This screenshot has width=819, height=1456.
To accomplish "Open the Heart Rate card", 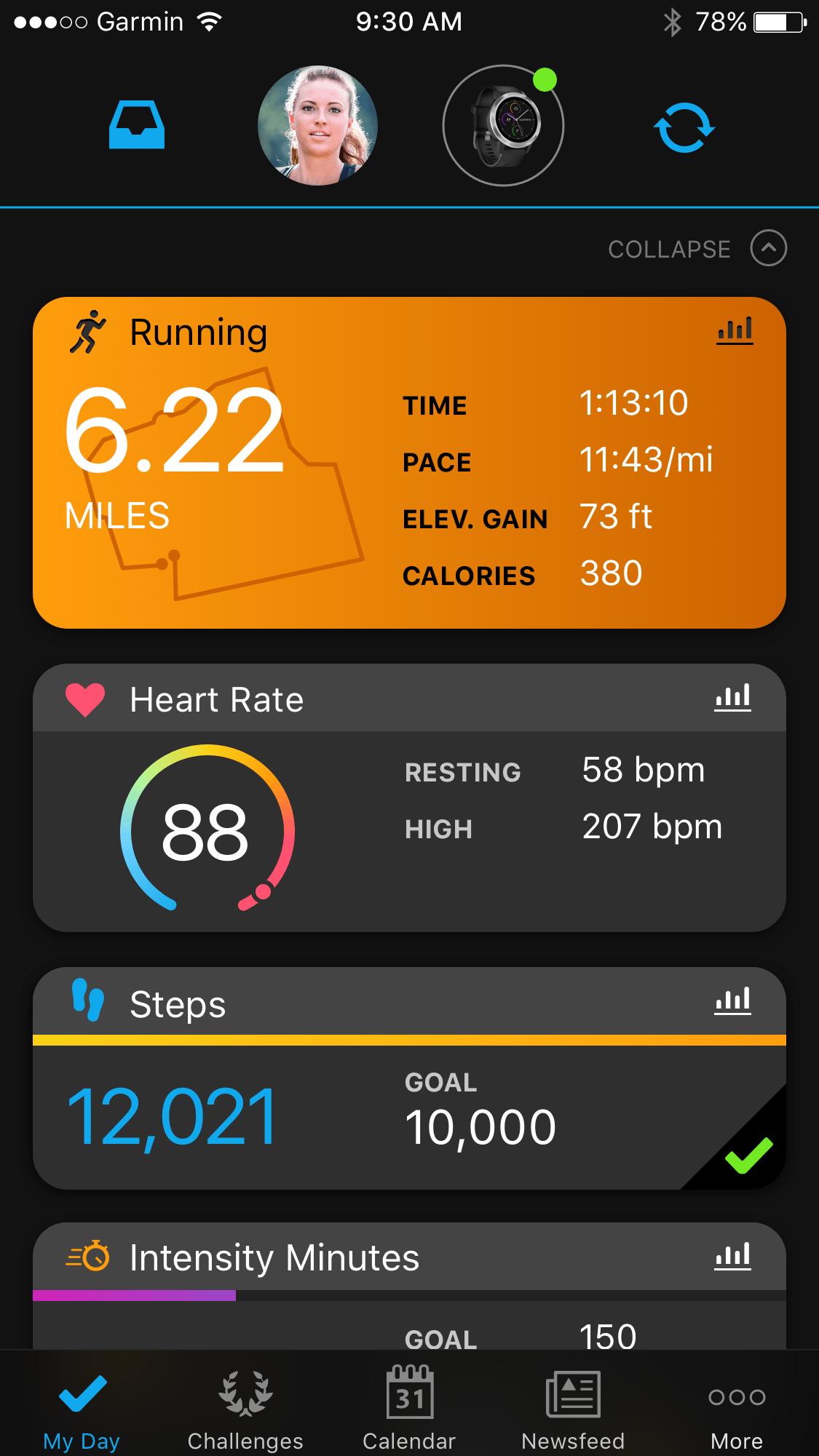I will coord(409,797).
